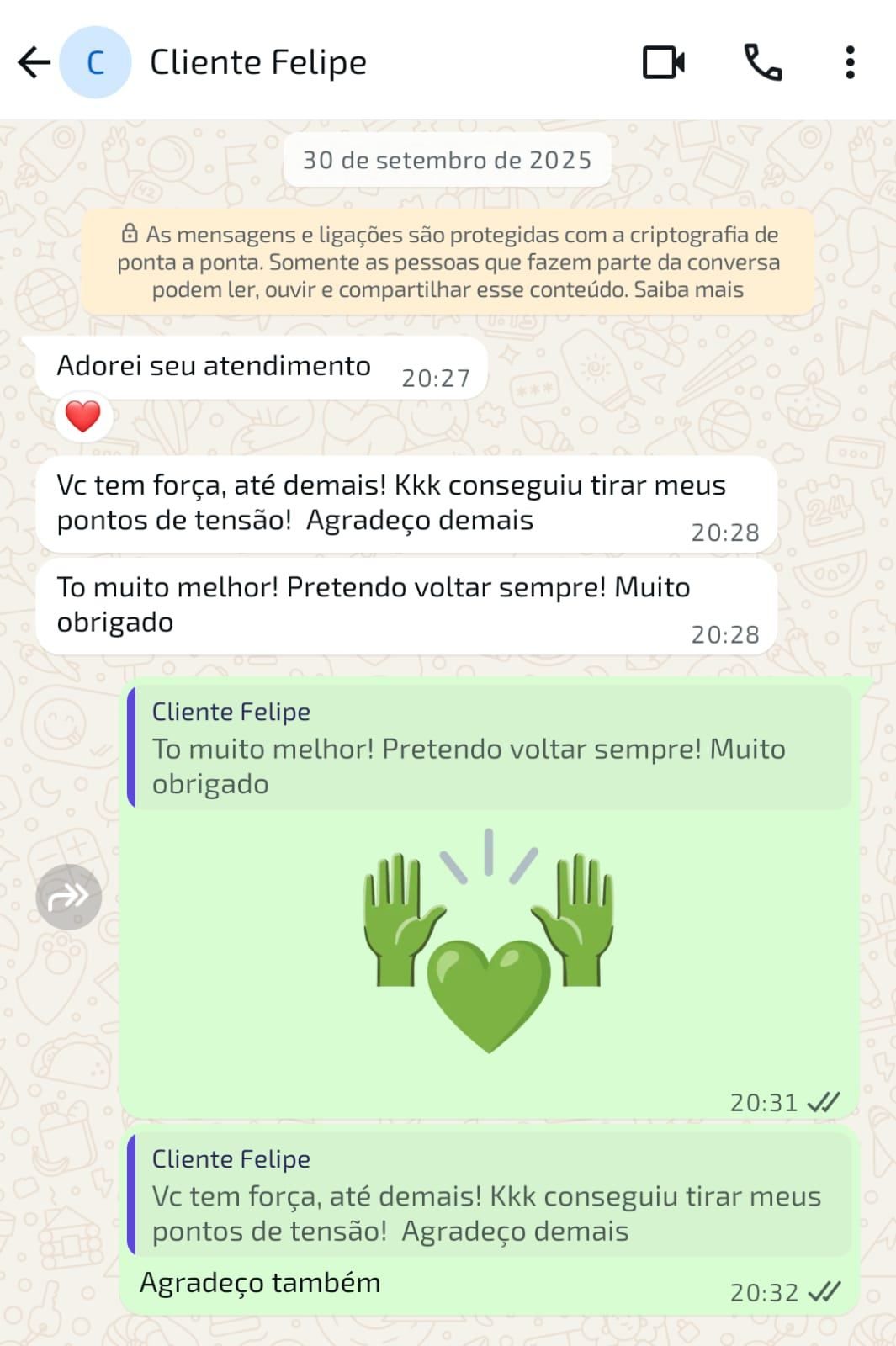Go back to the chat list

pos(34,62)
